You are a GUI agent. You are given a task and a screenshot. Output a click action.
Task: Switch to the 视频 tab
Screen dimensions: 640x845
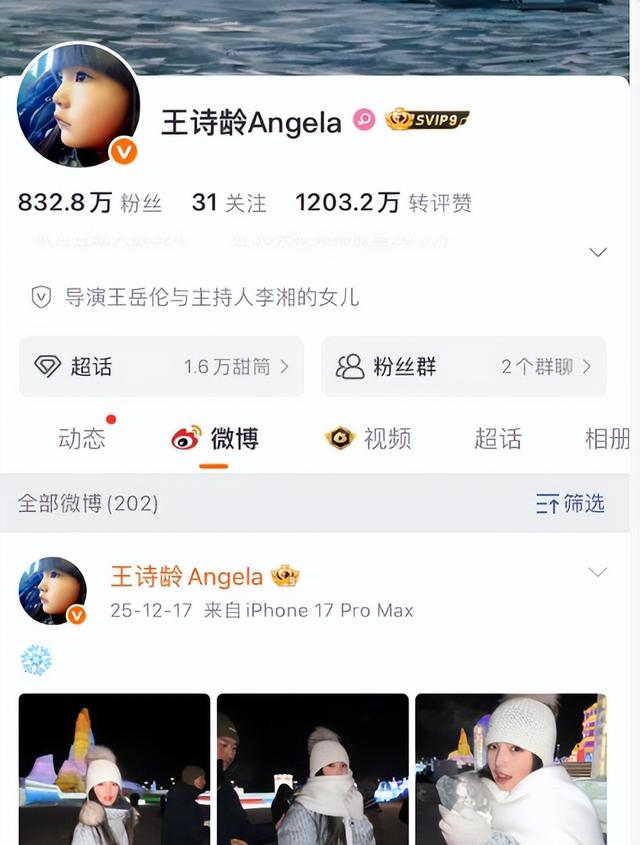click(368, 438)
